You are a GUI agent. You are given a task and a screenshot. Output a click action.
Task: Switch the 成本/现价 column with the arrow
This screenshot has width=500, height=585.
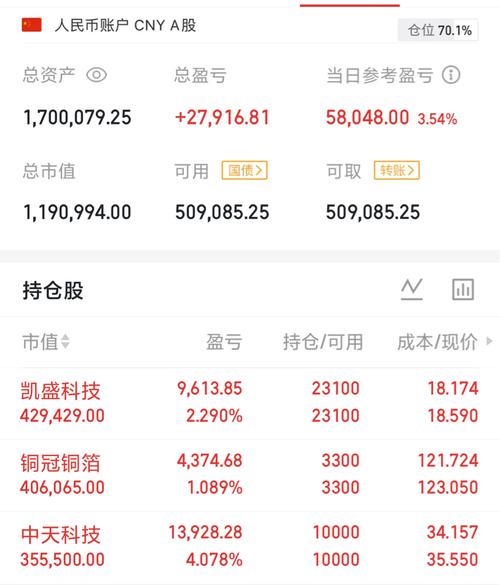pyautogui.click(x=490, y=341)
